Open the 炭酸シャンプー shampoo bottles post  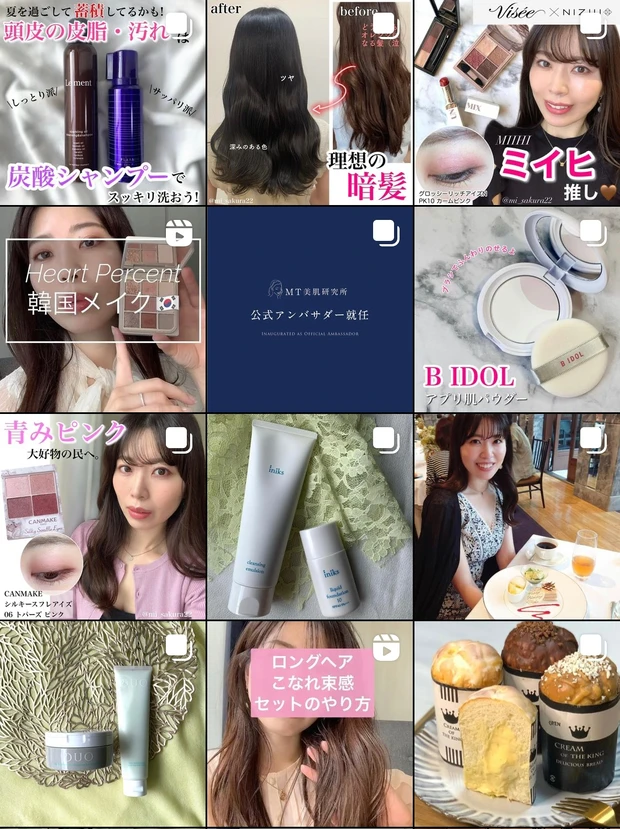[102, 102]
